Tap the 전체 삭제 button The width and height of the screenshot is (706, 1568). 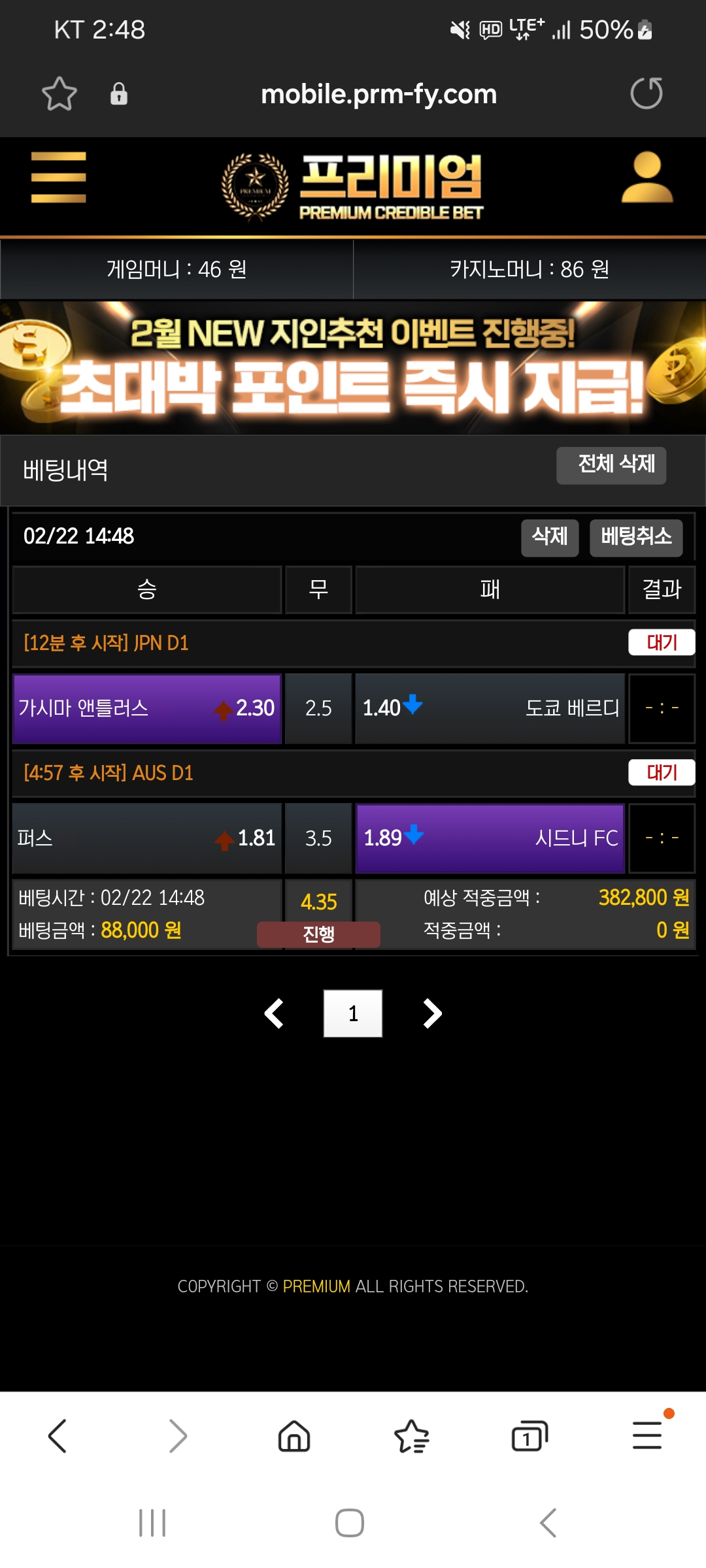[x=611, y=465]
